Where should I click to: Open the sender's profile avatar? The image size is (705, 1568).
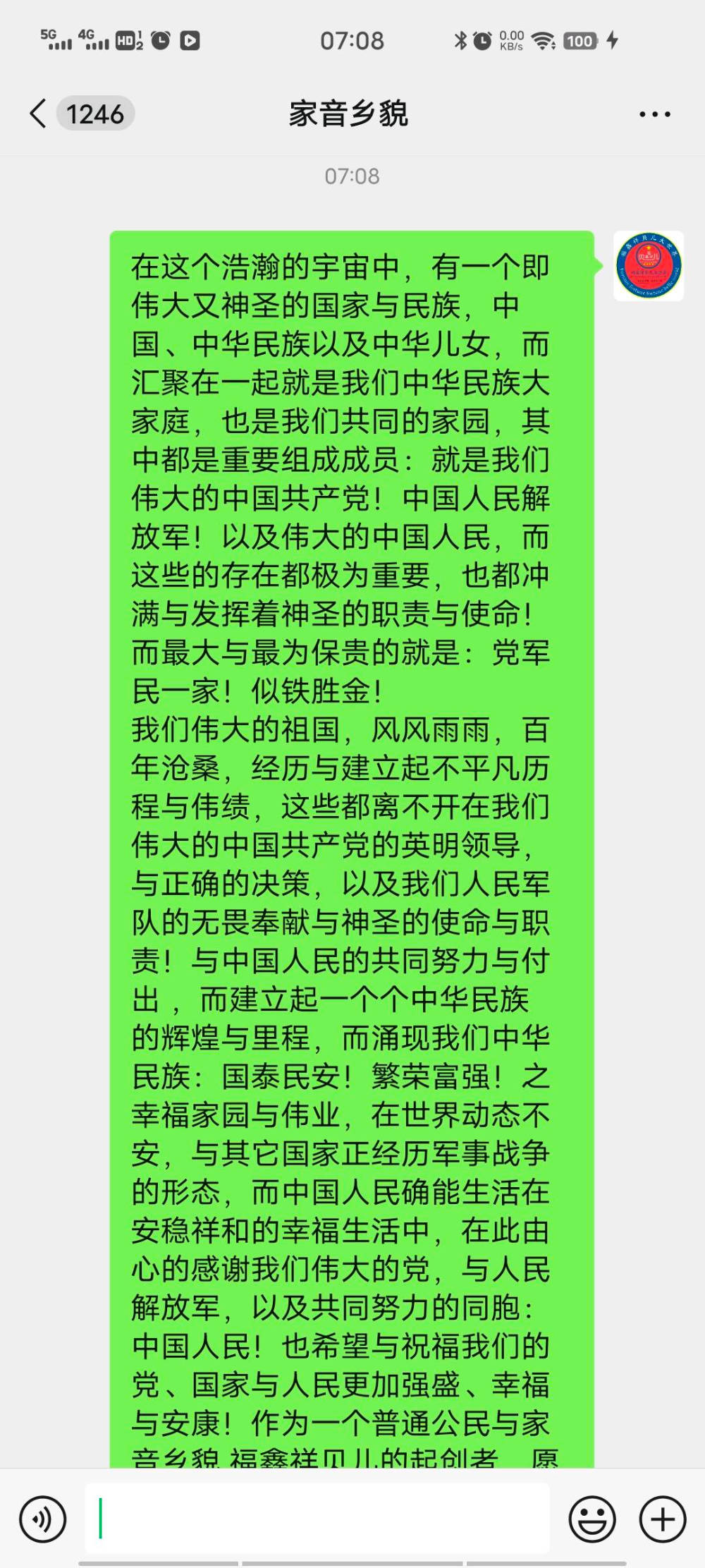[x=649, y=266]
